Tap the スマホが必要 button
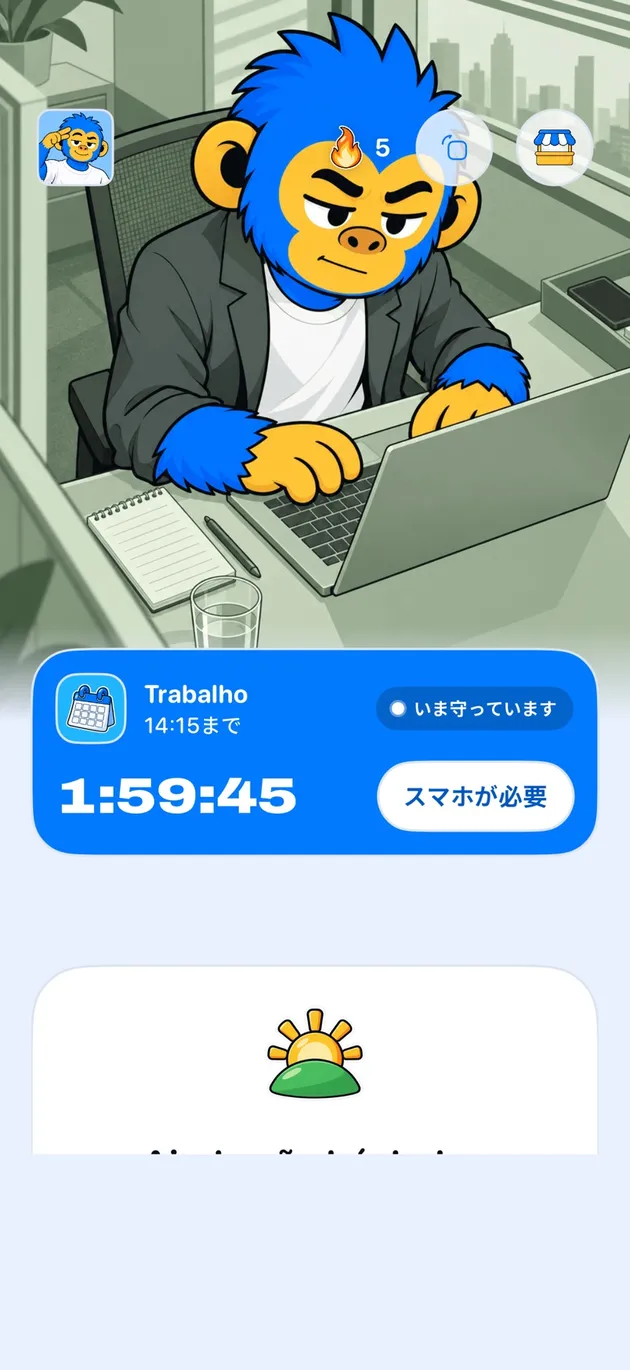 476,797
